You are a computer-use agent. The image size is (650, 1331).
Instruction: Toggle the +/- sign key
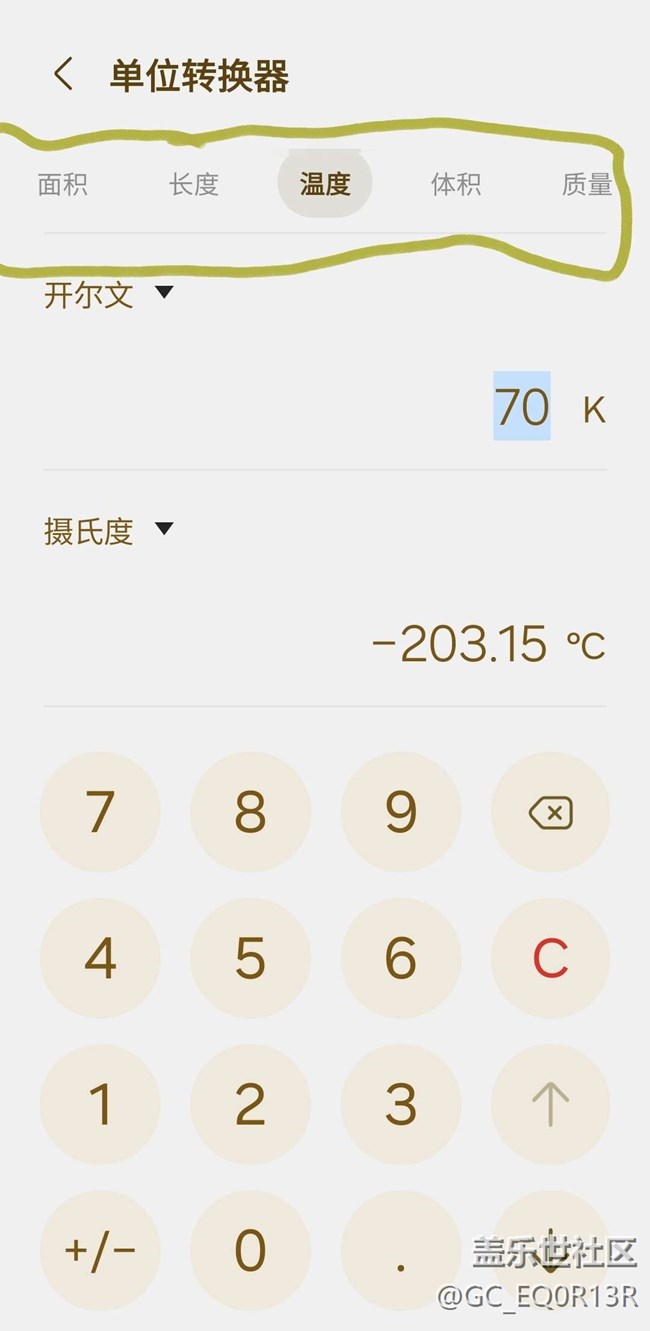tap(100, 1249)
